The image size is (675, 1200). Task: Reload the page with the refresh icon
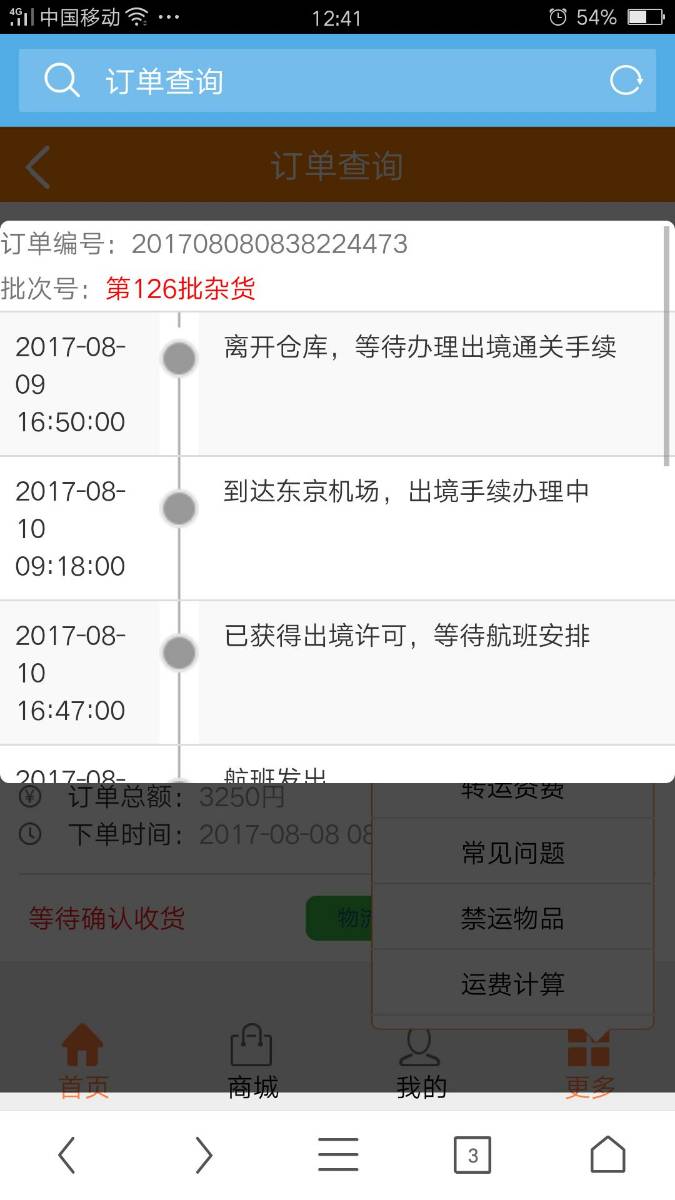tap(626, 81)
